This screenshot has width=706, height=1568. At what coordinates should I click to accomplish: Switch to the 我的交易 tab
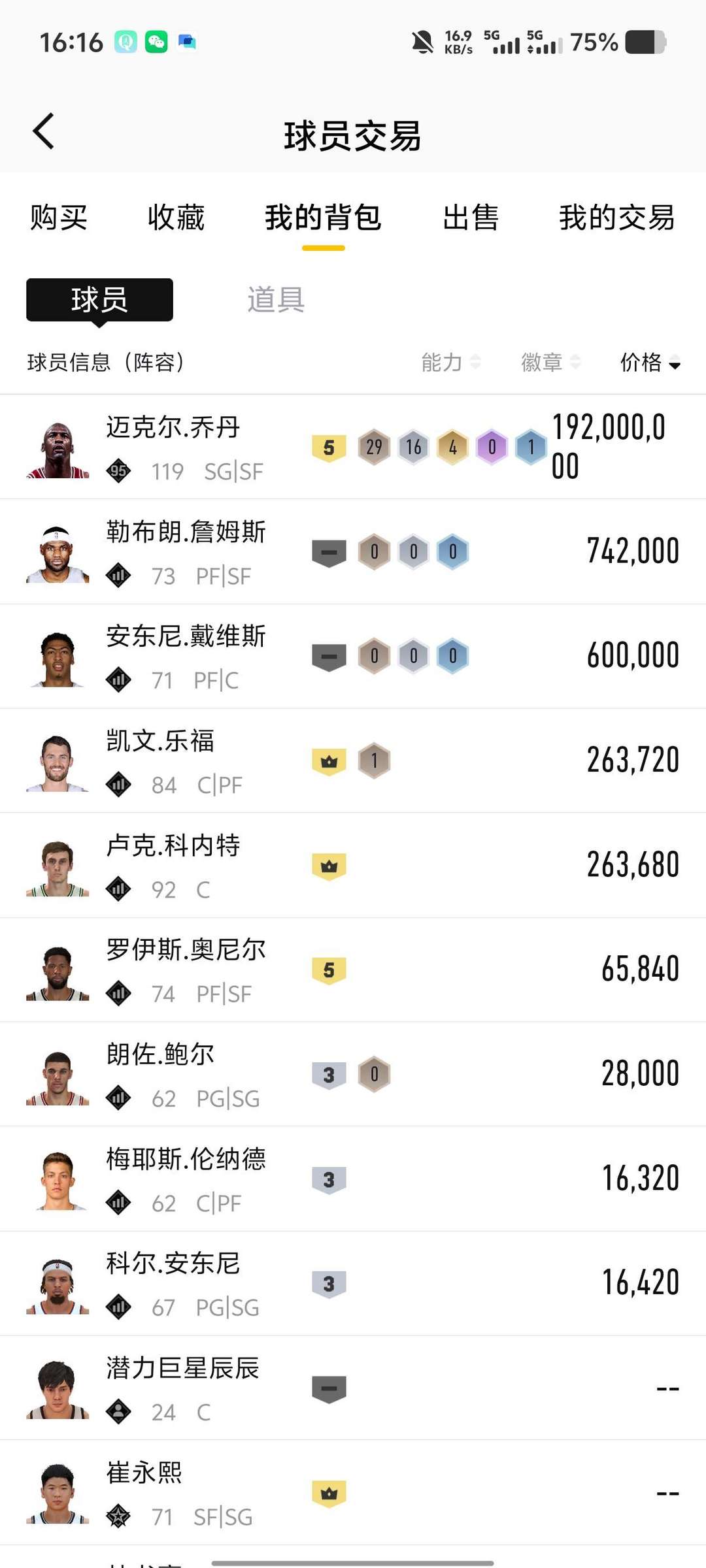pyautogui.click(x=616, y=218)
